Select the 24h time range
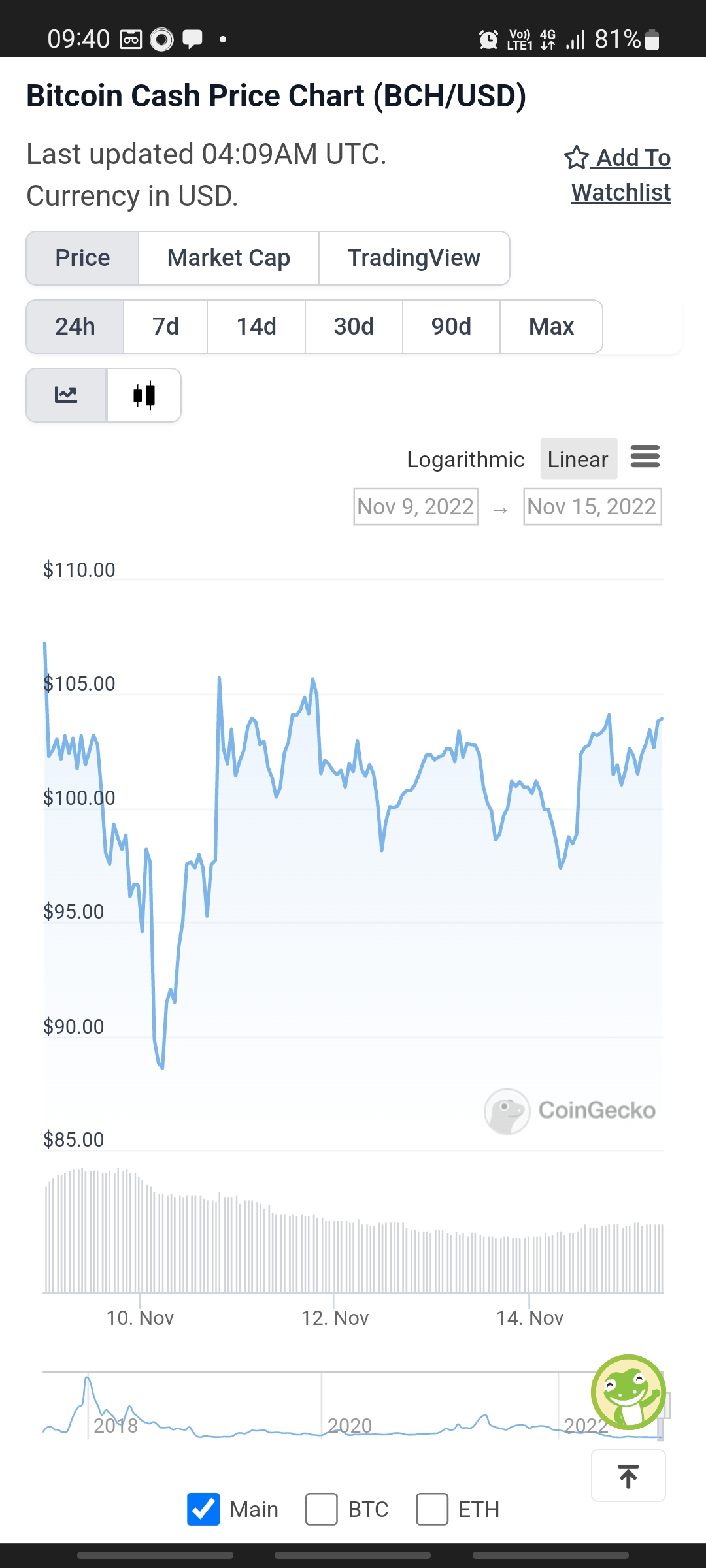The width and height of the screenshot is (706, 1568). click(75, 327)
